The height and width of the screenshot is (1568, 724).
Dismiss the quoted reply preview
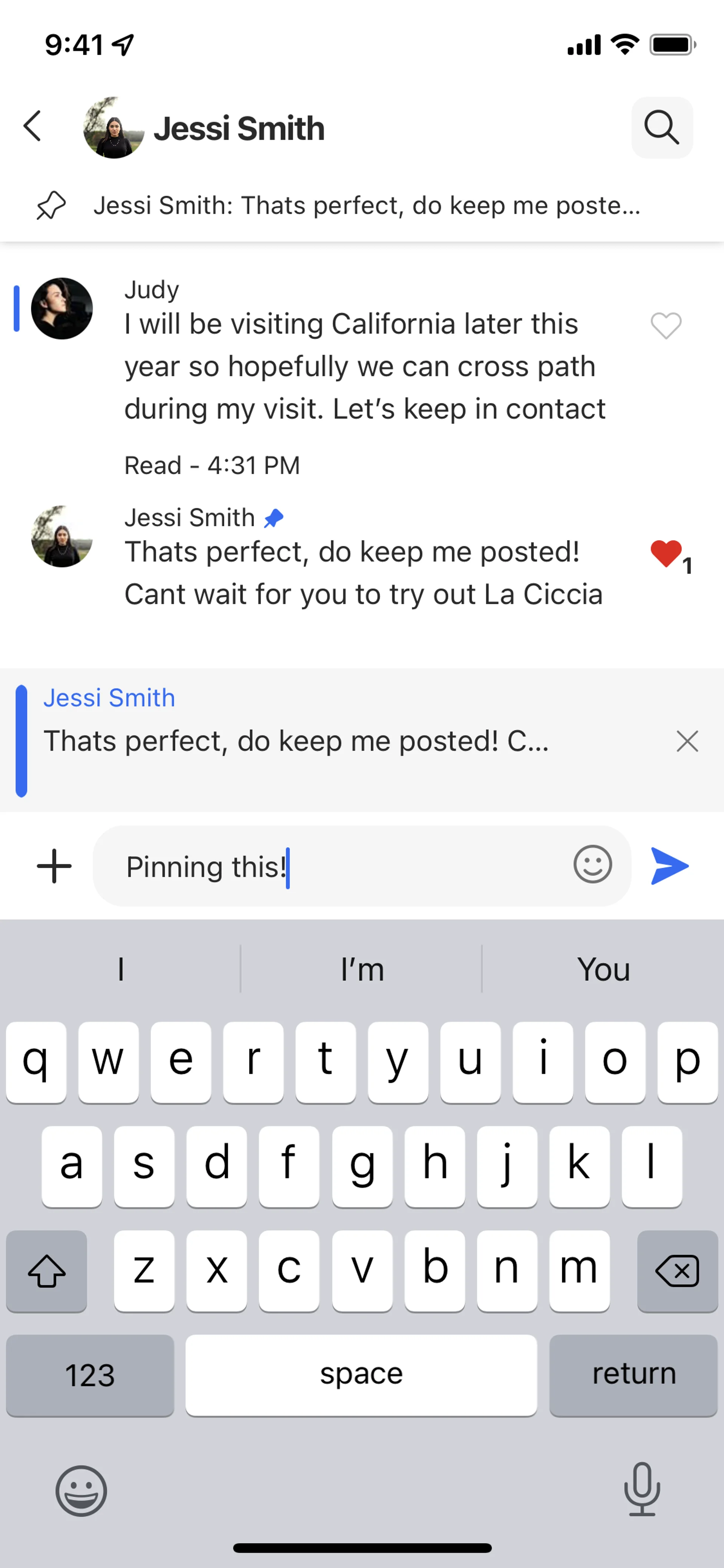(x=687, y=742)
